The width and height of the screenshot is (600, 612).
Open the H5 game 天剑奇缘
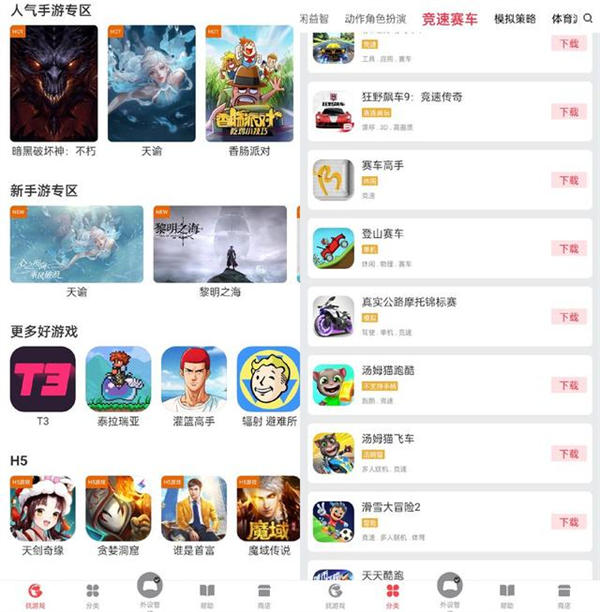pyautogui.click(x=43, y=508)
